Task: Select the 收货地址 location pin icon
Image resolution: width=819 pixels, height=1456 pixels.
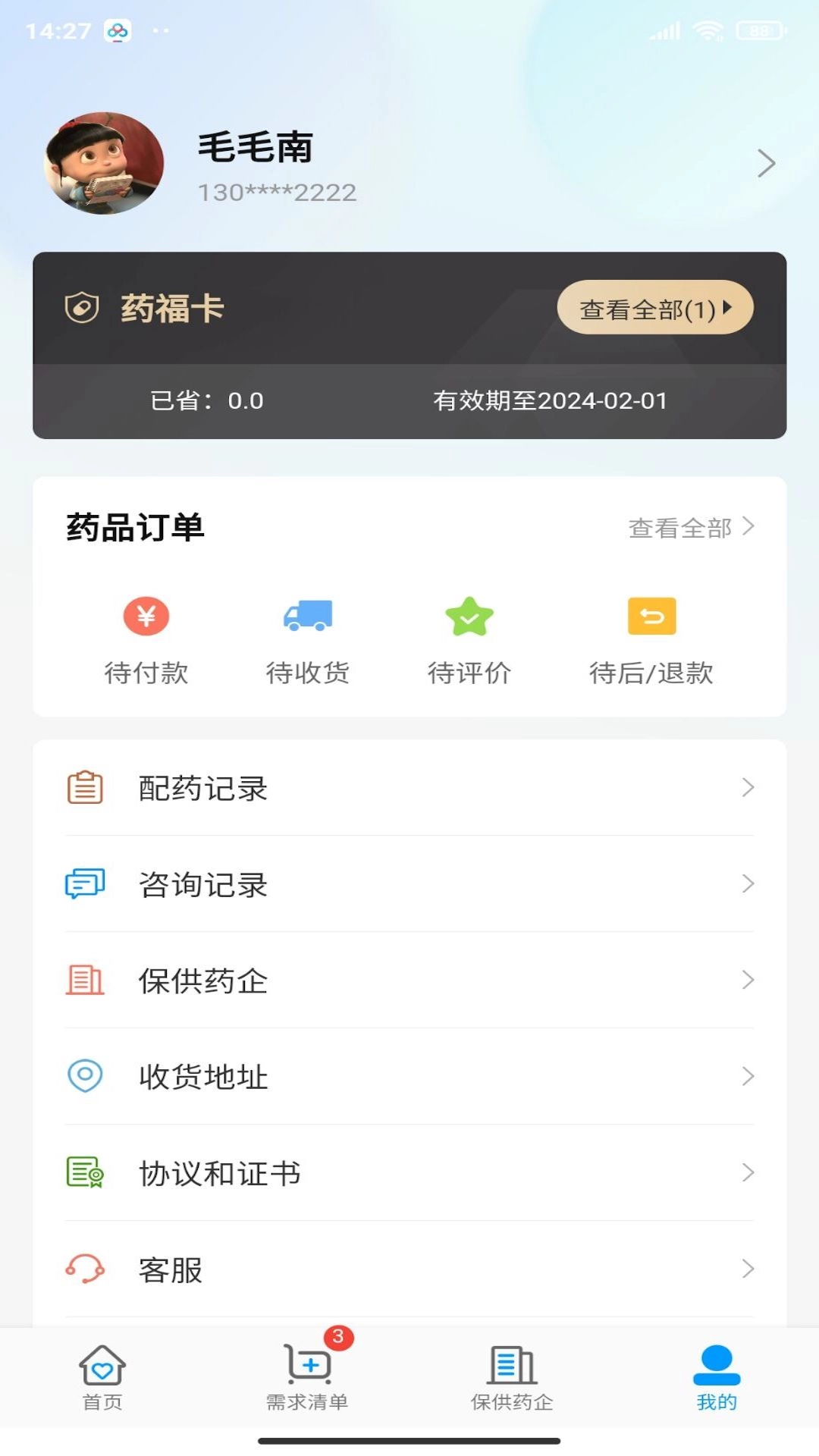Action: point(85,1076)
